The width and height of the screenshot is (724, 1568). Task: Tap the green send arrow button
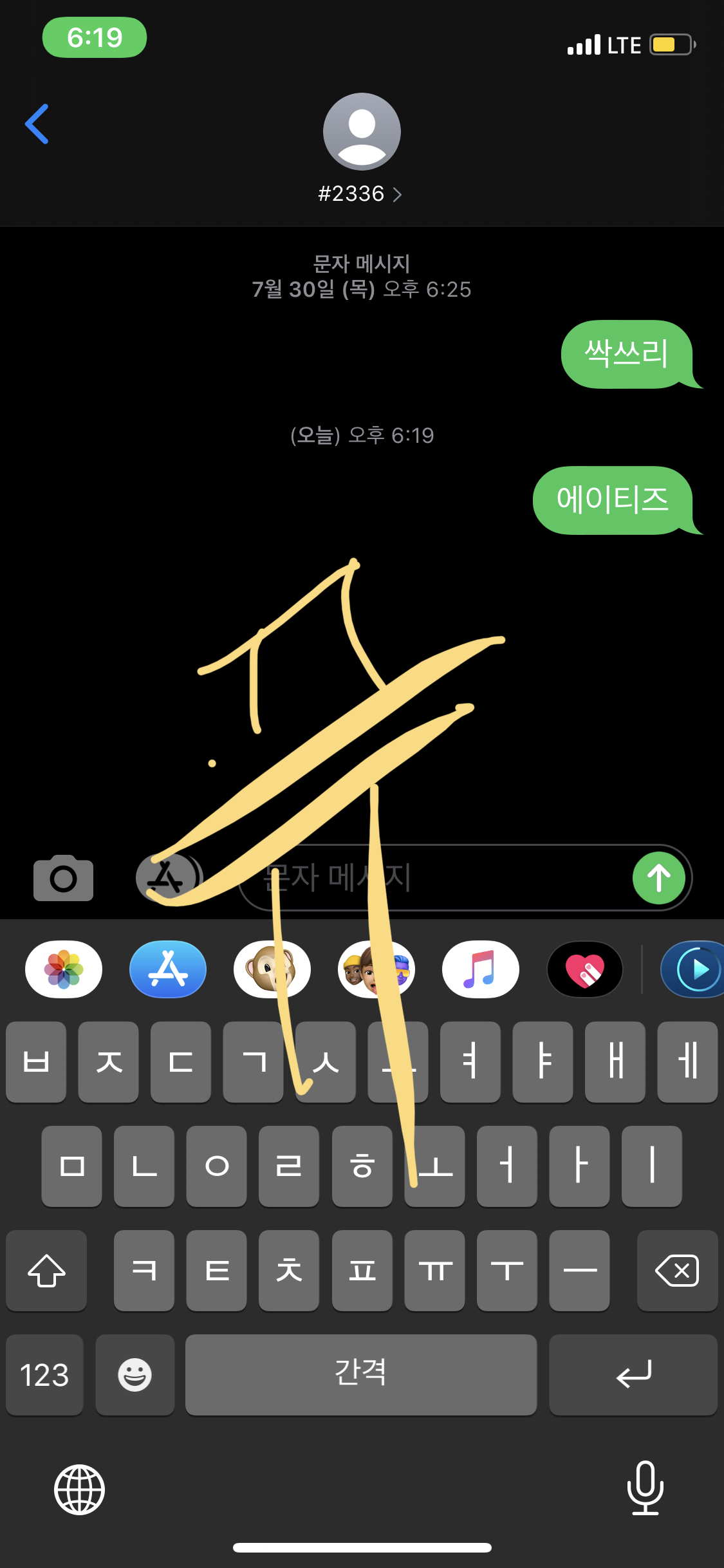click(658, 877)
